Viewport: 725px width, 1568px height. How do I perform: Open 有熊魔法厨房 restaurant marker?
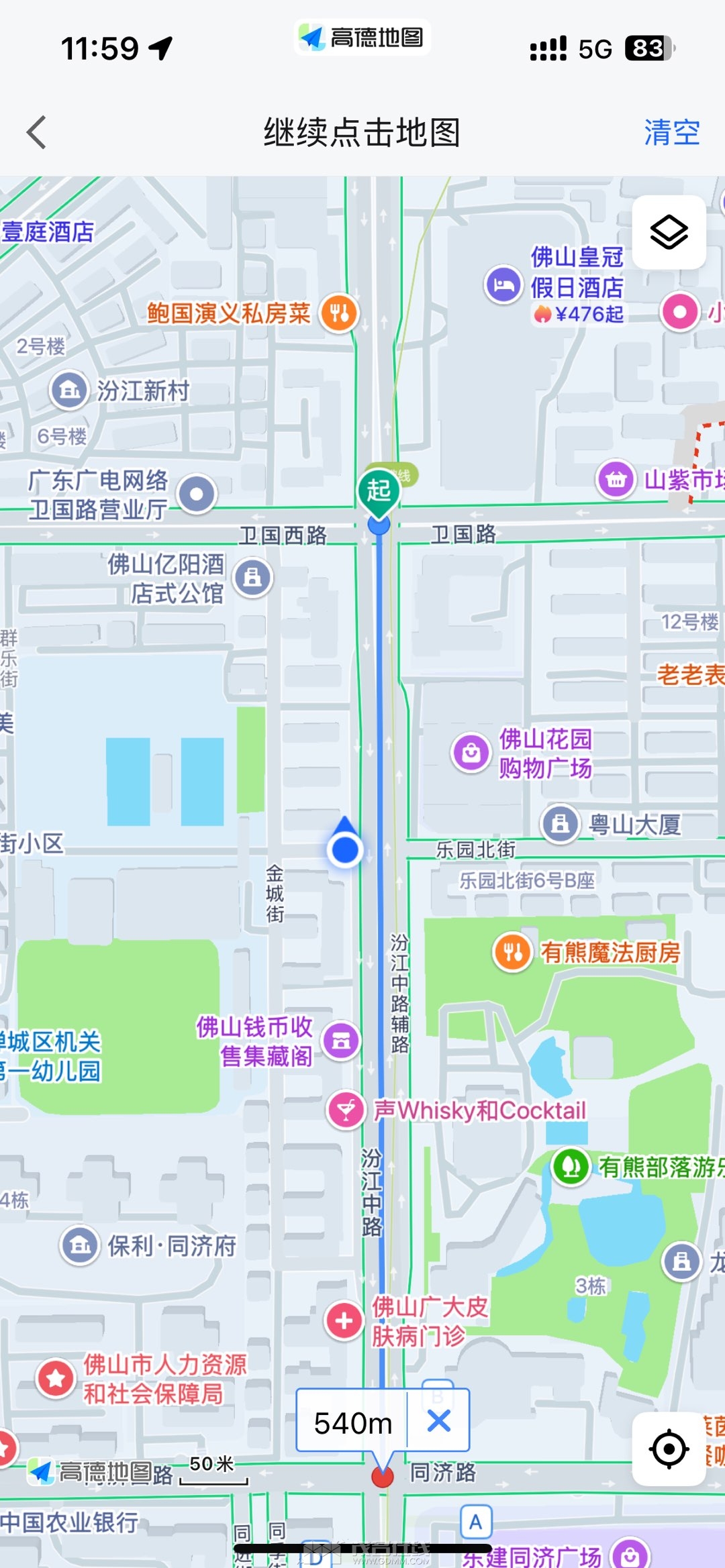pos(513,952)
